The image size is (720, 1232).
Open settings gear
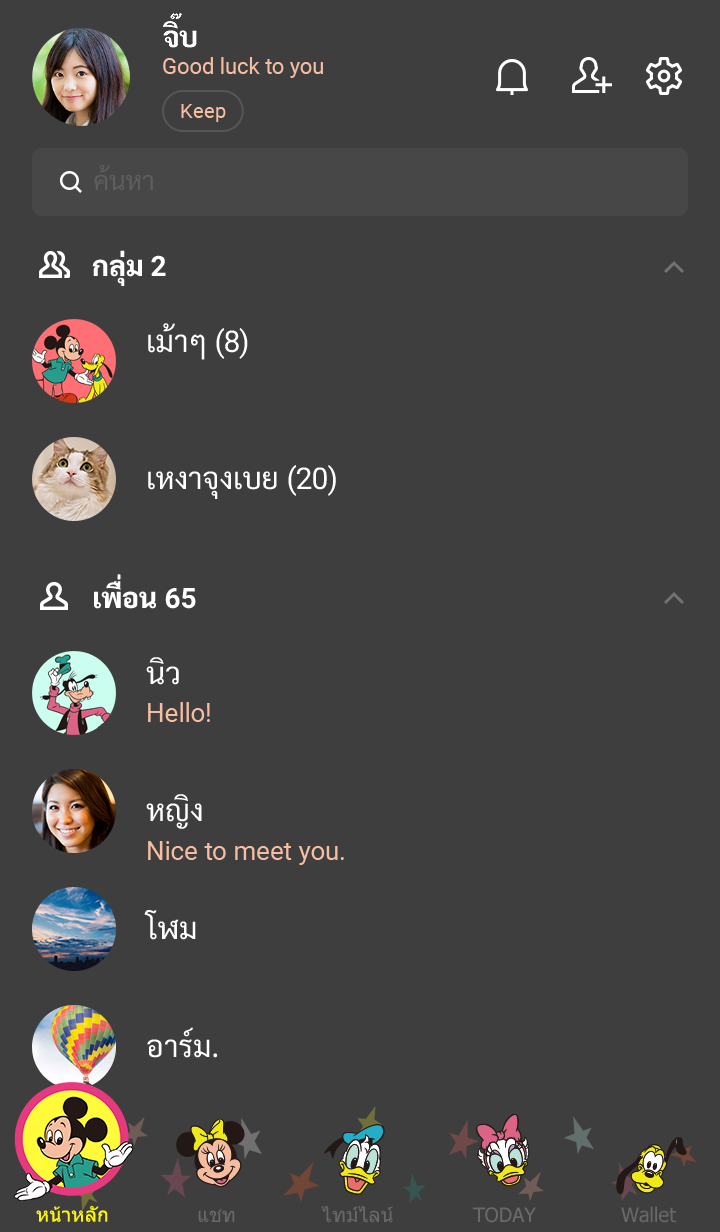click(664, 77)
